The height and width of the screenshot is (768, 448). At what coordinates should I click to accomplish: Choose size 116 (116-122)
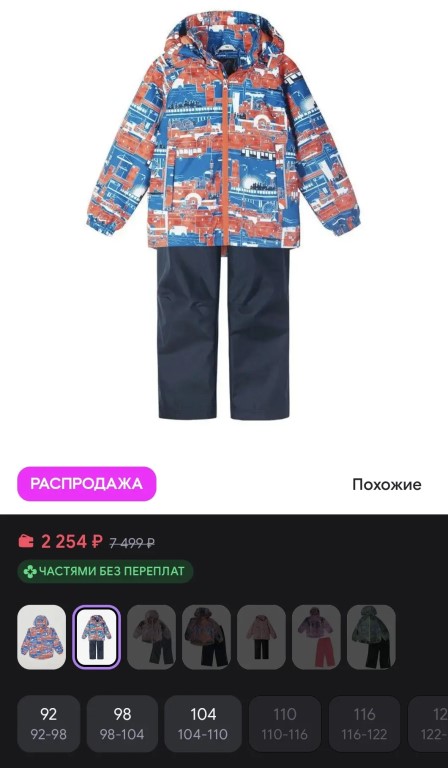click(364, 724)
